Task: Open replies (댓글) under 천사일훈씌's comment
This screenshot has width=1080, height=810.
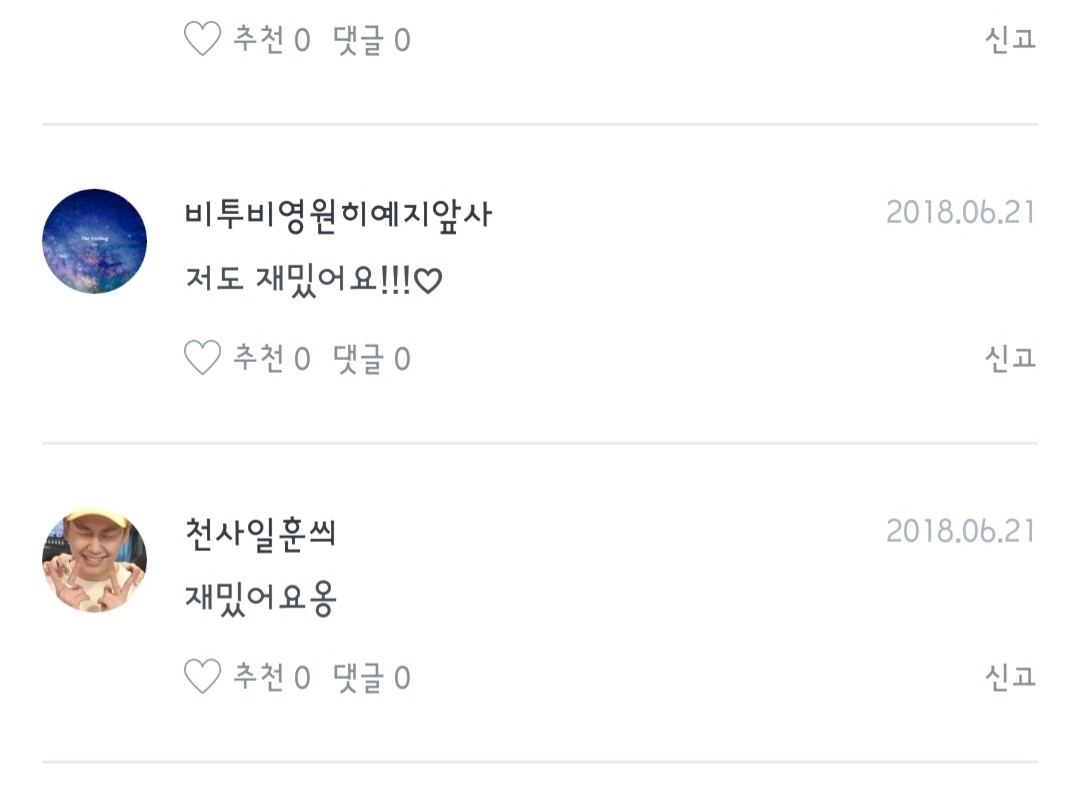Action: tap(372, 678)
